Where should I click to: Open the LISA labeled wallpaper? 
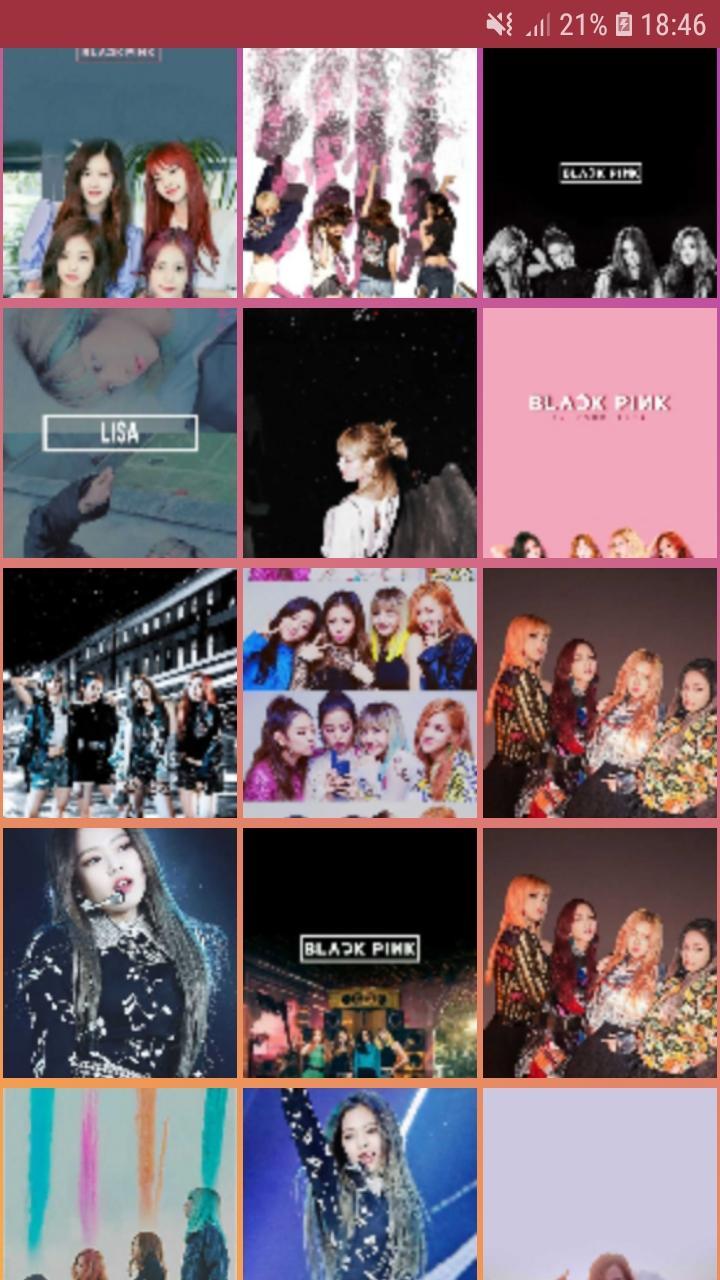coord(120,432)
